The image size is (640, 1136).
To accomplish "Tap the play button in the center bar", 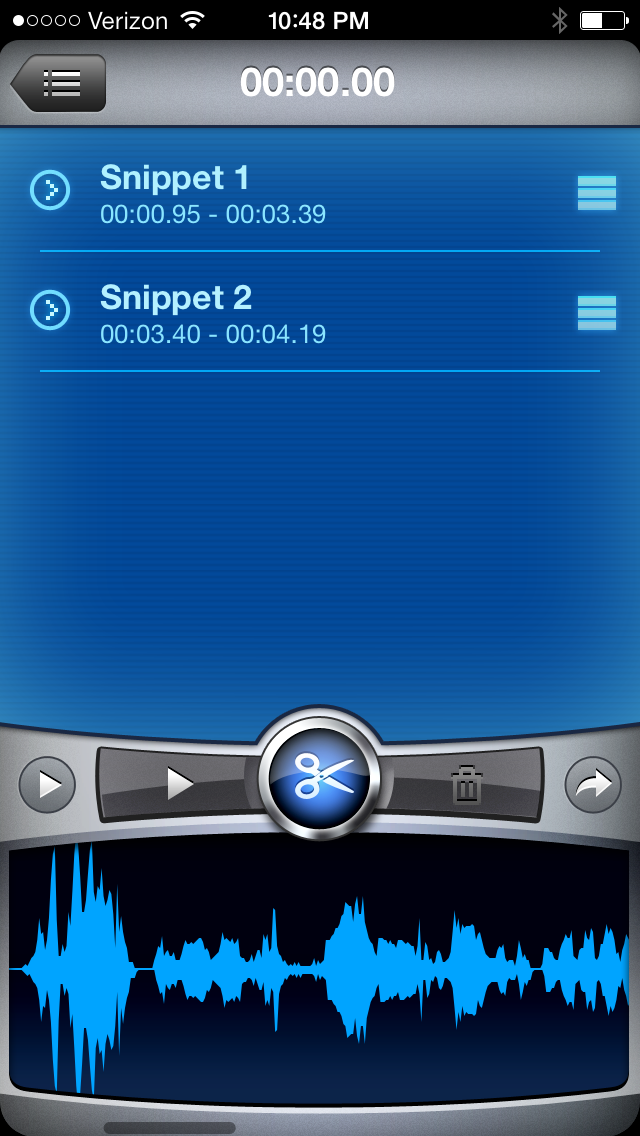I will 180,784.
